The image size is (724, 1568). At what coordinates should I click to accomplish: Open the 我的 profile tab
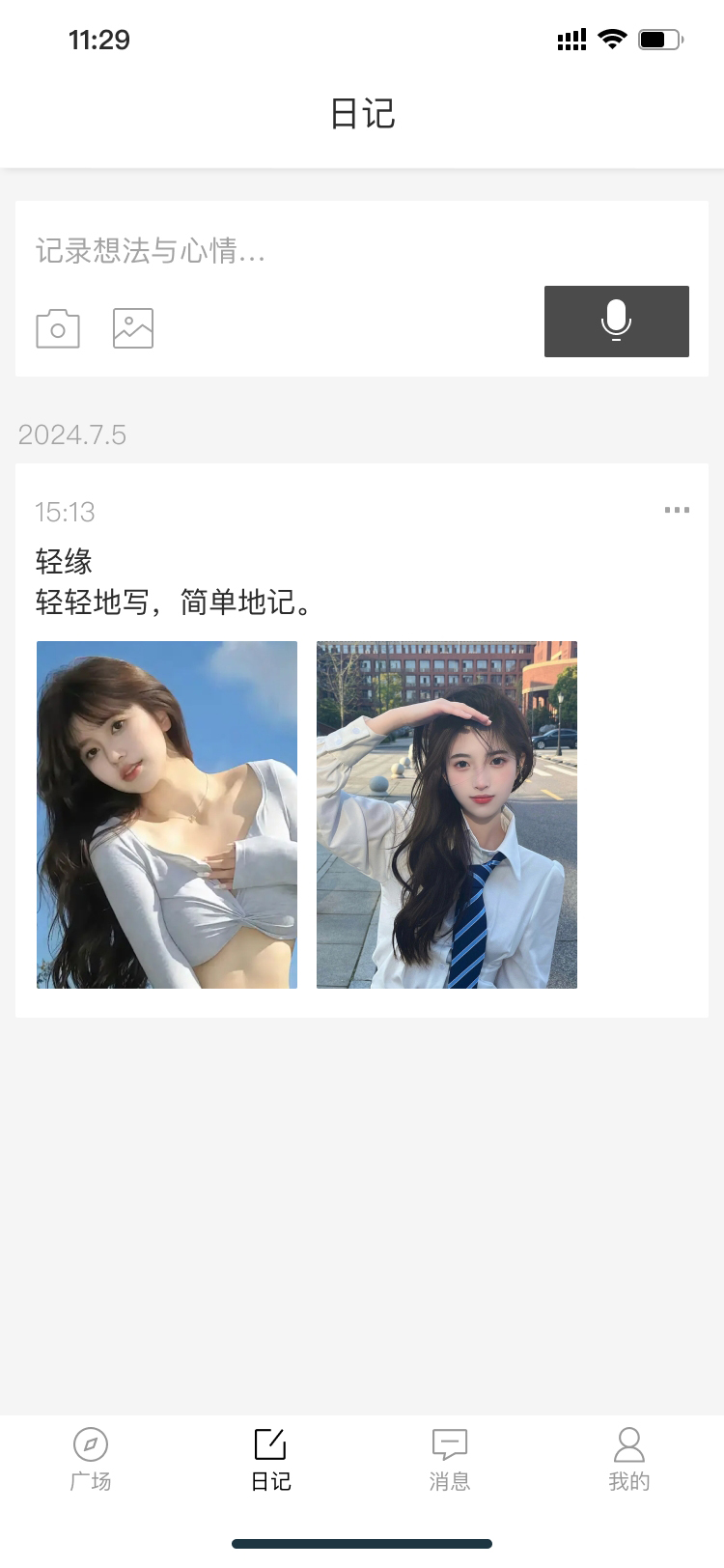click(x=629, y=1460)
